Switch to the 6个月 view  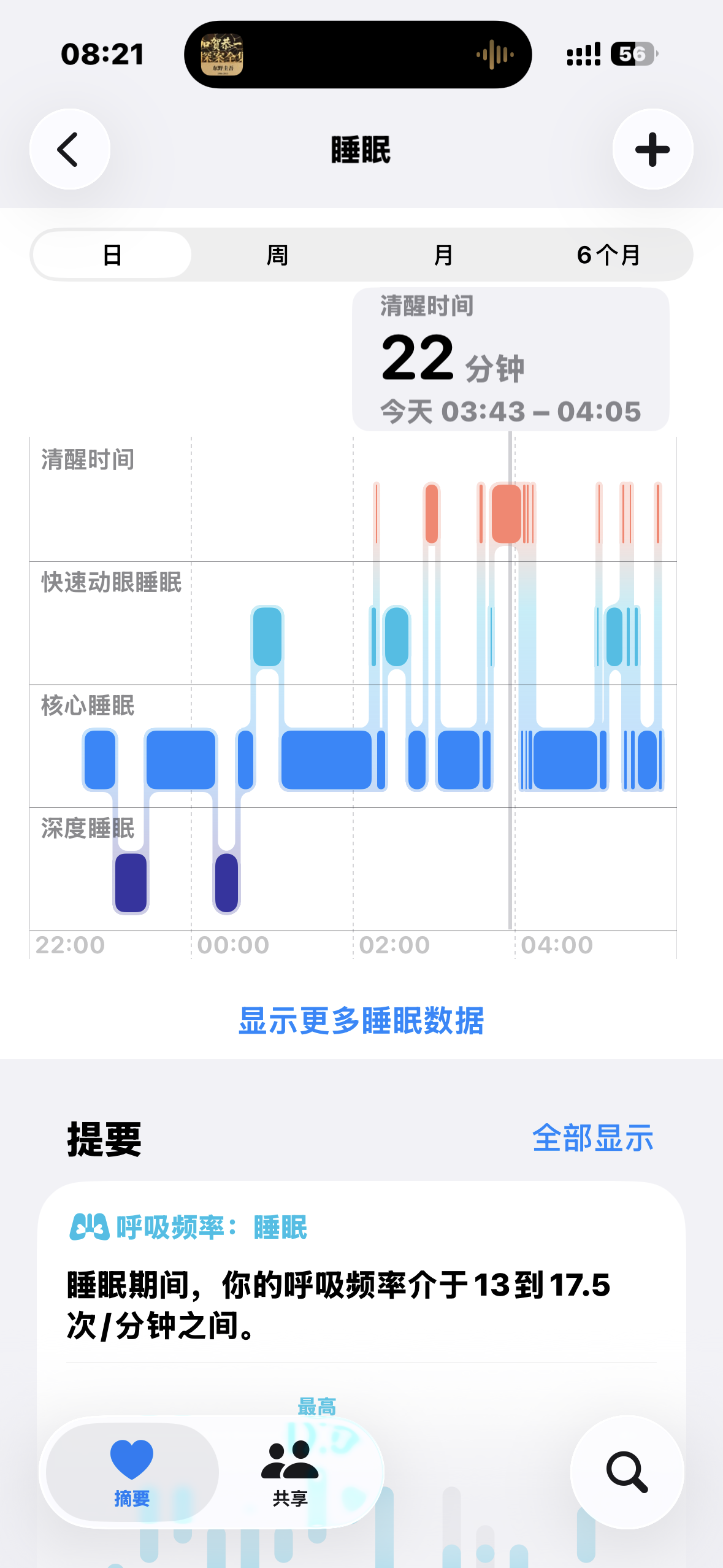point(608,255)
